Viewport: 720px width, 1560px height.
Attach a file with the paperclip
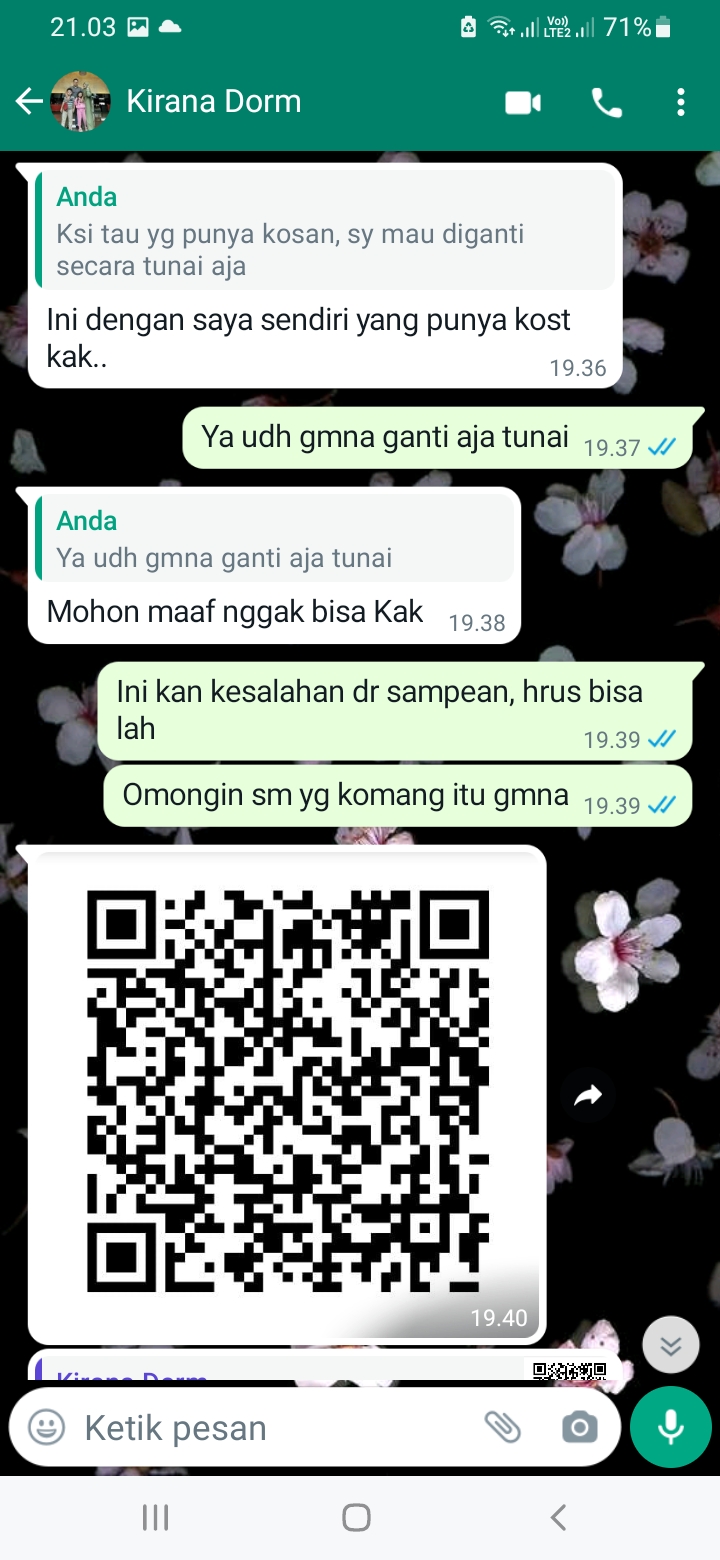(x=503, y=1427)
